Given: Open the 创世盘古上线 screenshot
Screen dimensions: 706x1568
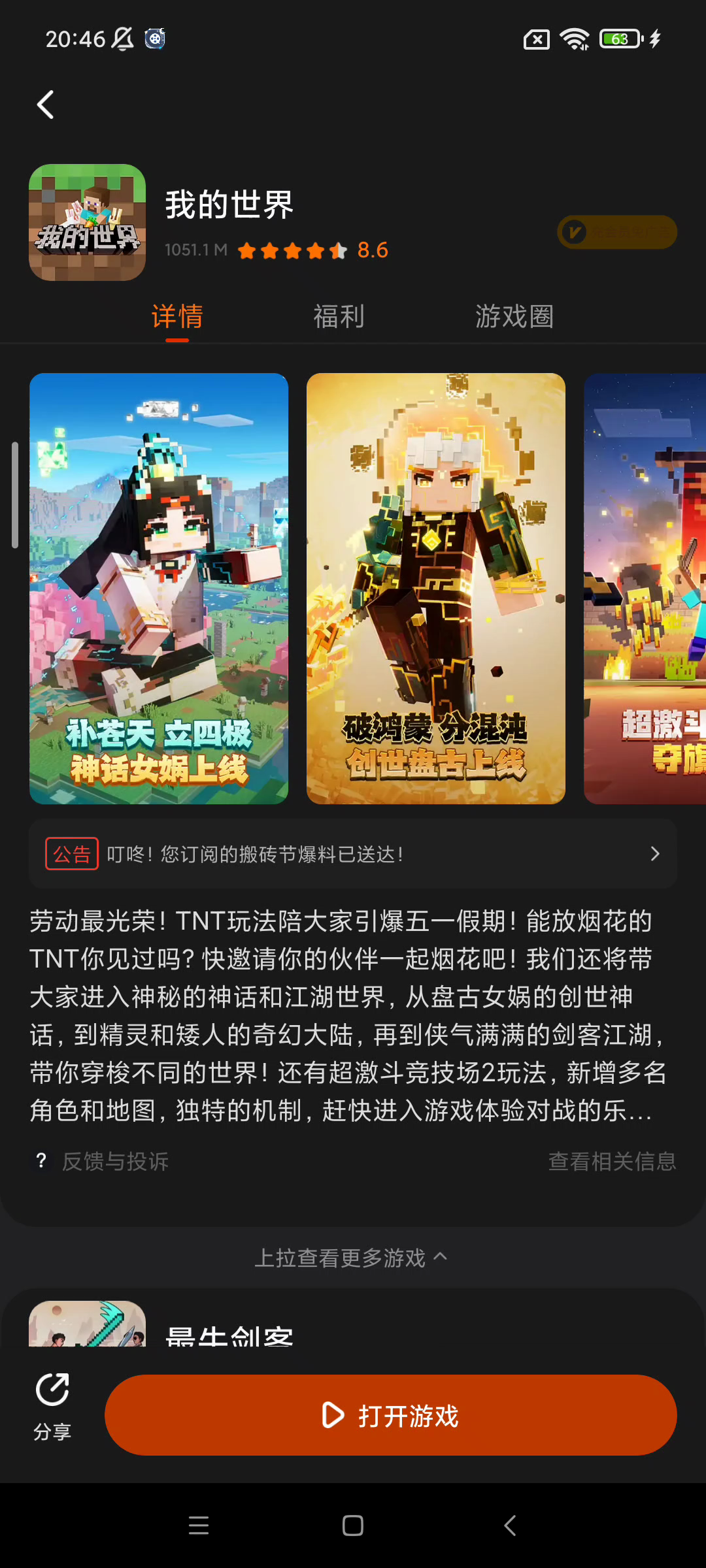Looking at the screenshot, I should [435, 588].
